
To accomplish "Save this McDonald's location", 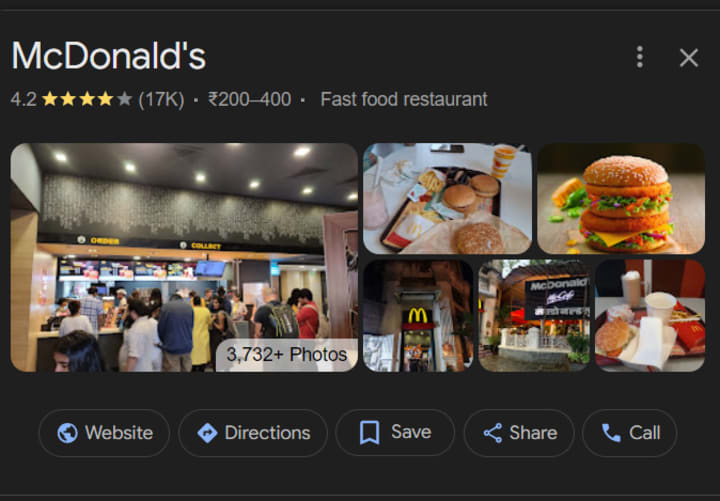I will 395,433.
